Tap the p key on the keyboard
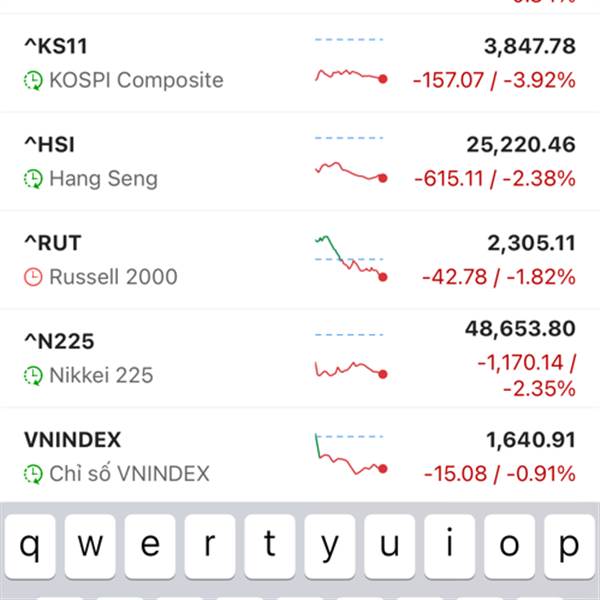600x600 pixels. 569,546
